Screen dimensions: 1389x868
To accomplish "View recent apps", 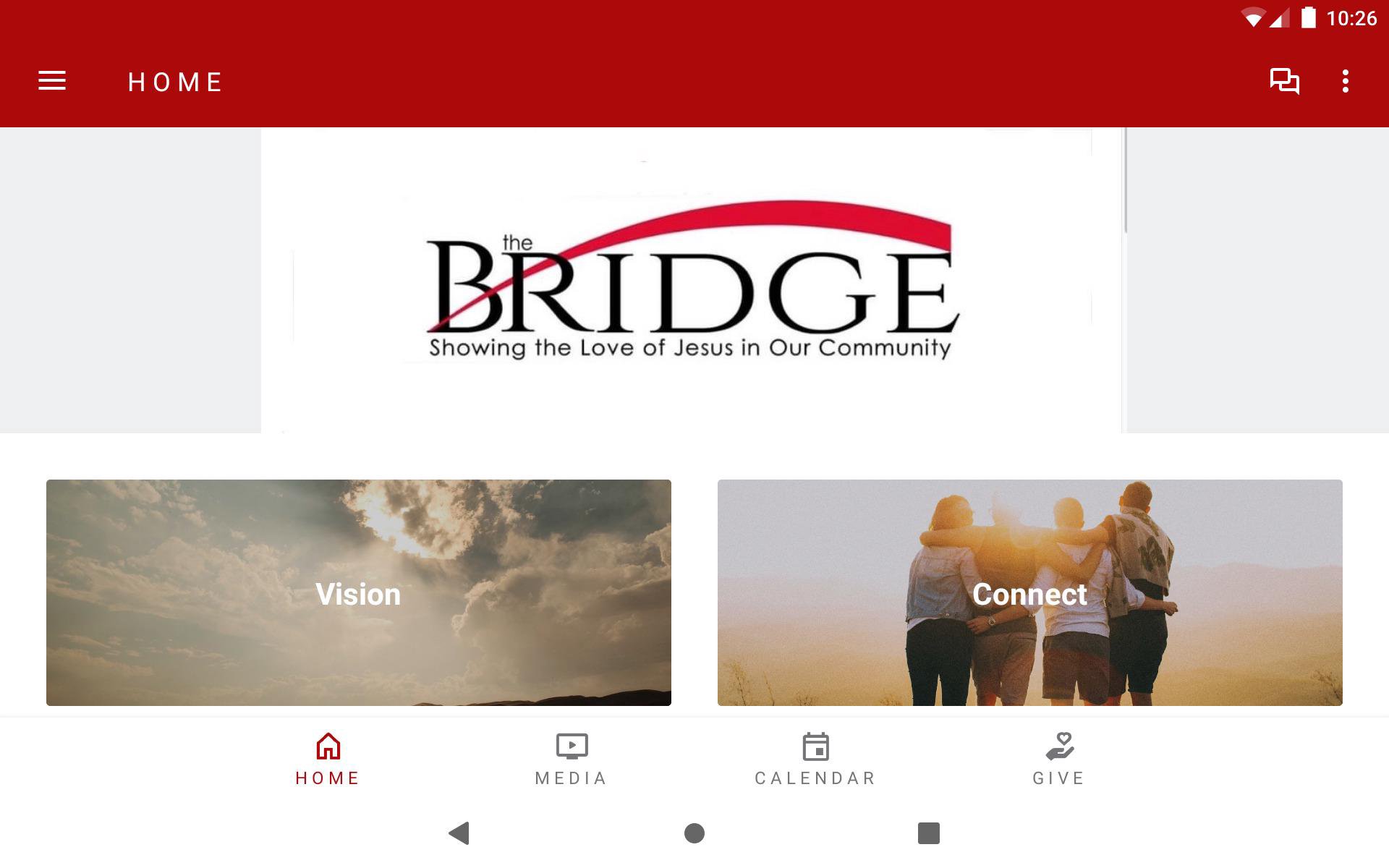I will click(928, 833).
